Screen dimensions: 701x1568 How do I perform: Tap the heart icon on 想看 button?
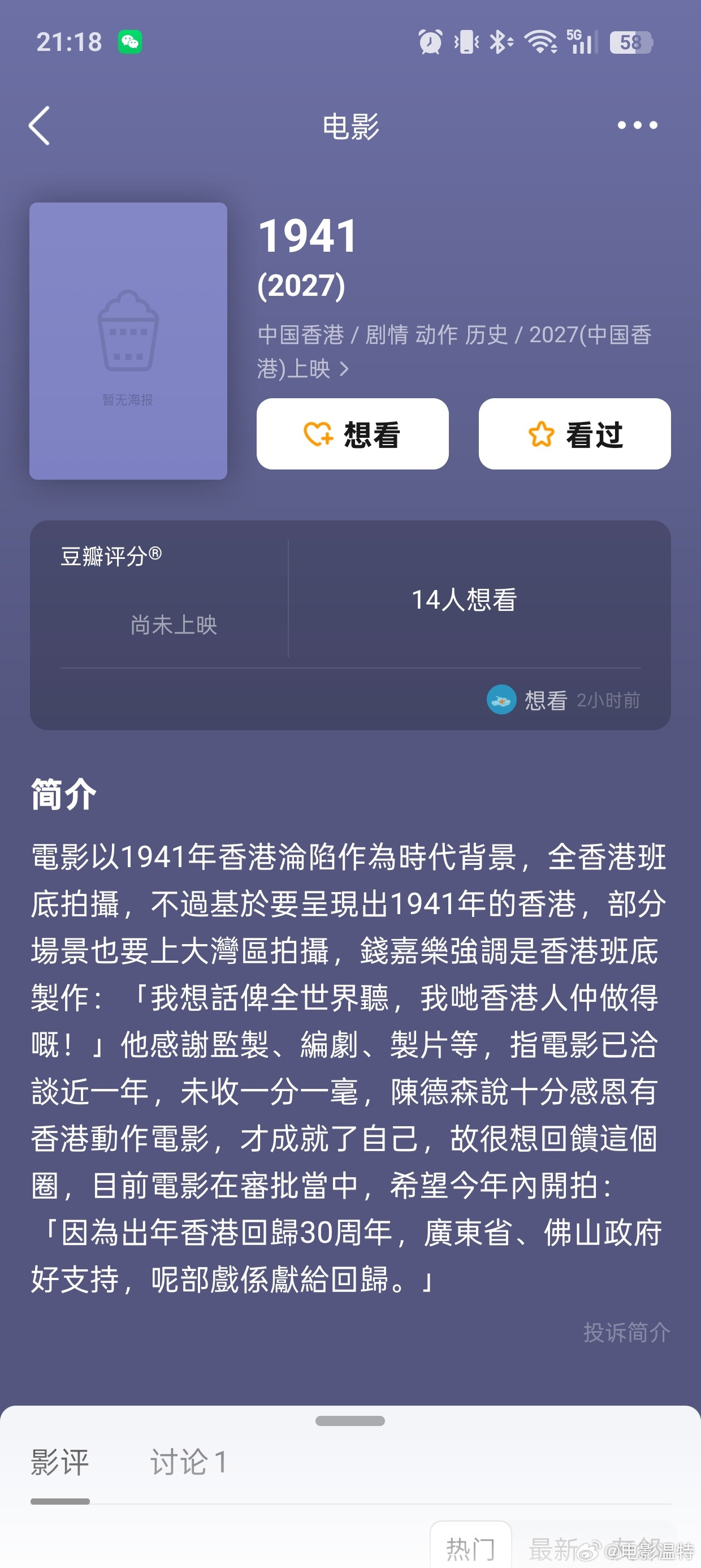[318, 434]
